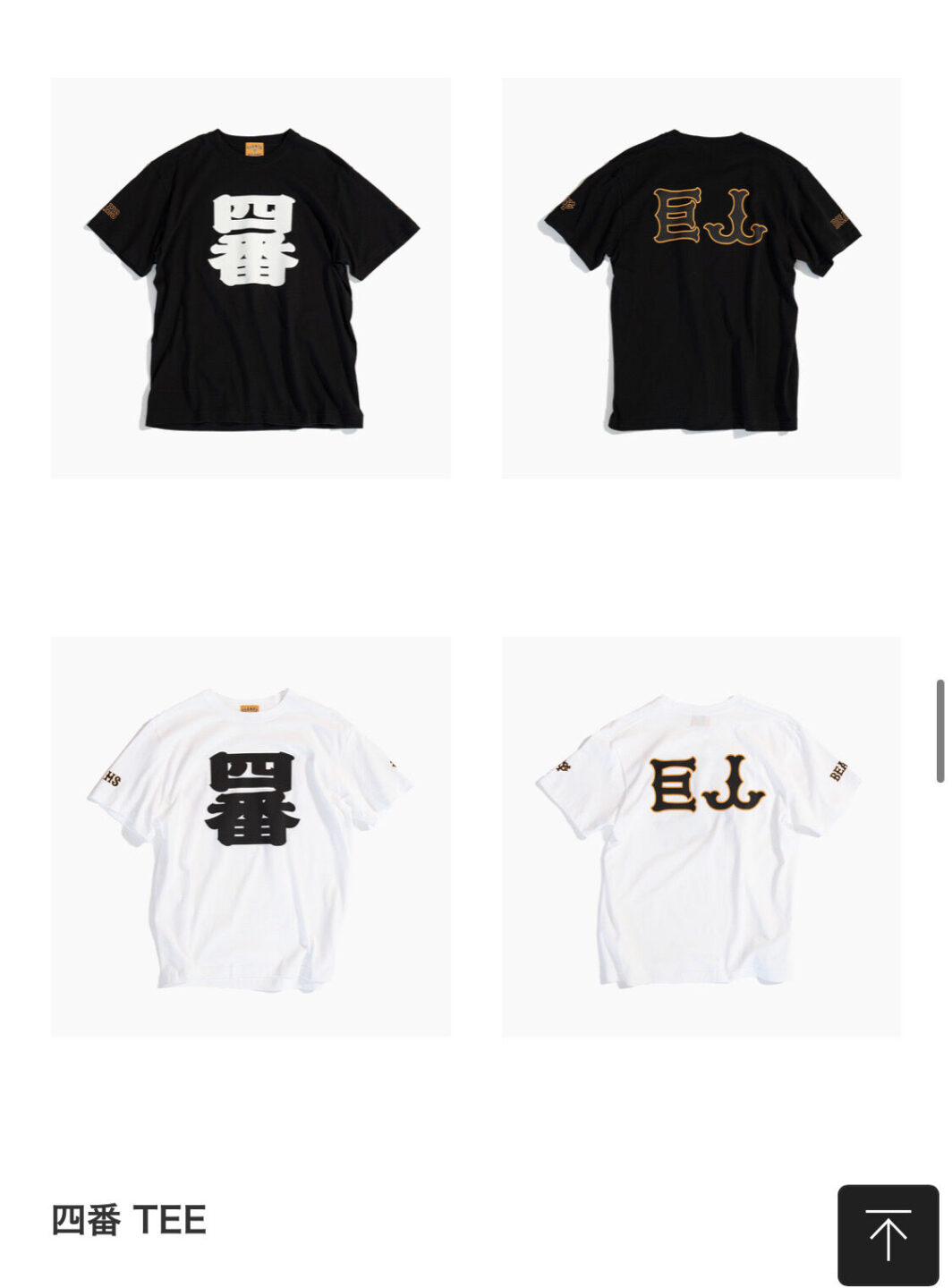This screenshot has height=1288, width=952.
Task: Open the white tee back view image
Action: (x=701, y=836)
